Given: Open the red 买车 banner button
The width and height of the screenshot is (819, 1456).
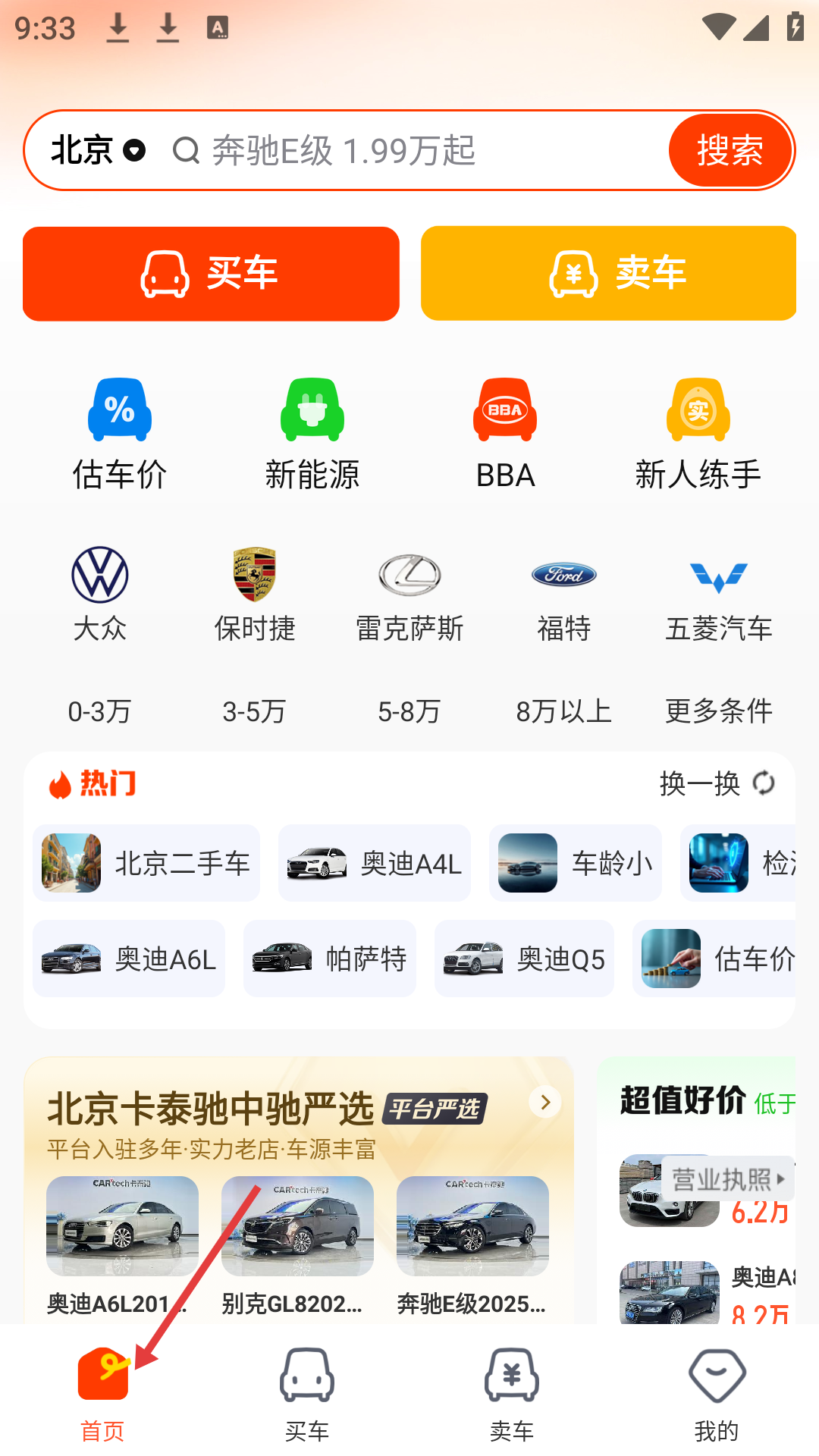Looking at the screenshot, I should [x=211, y=274].
